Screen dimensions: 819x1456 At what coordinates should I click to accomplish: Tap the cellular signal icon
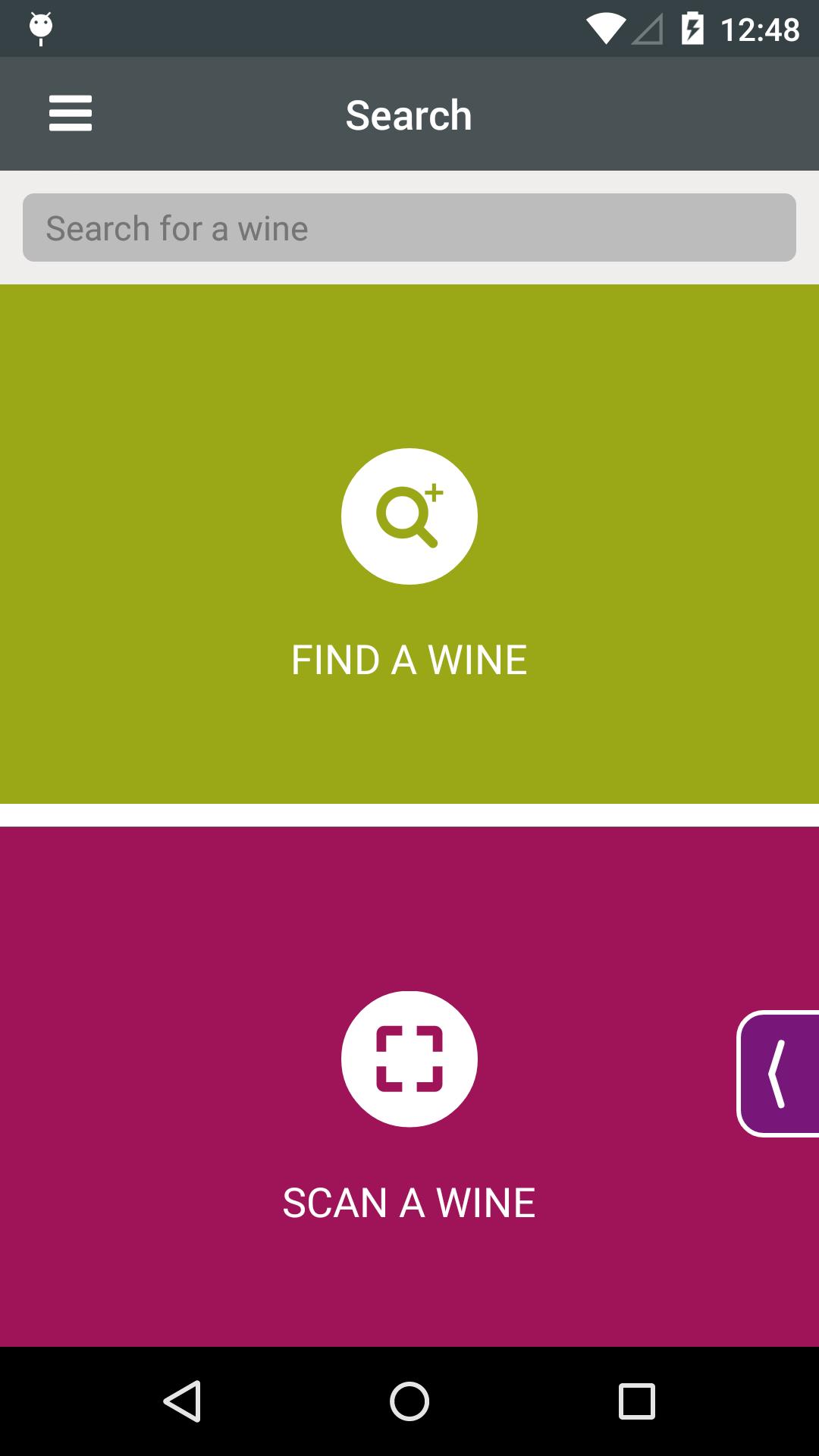pyautogui.click(x=645, y=27)
